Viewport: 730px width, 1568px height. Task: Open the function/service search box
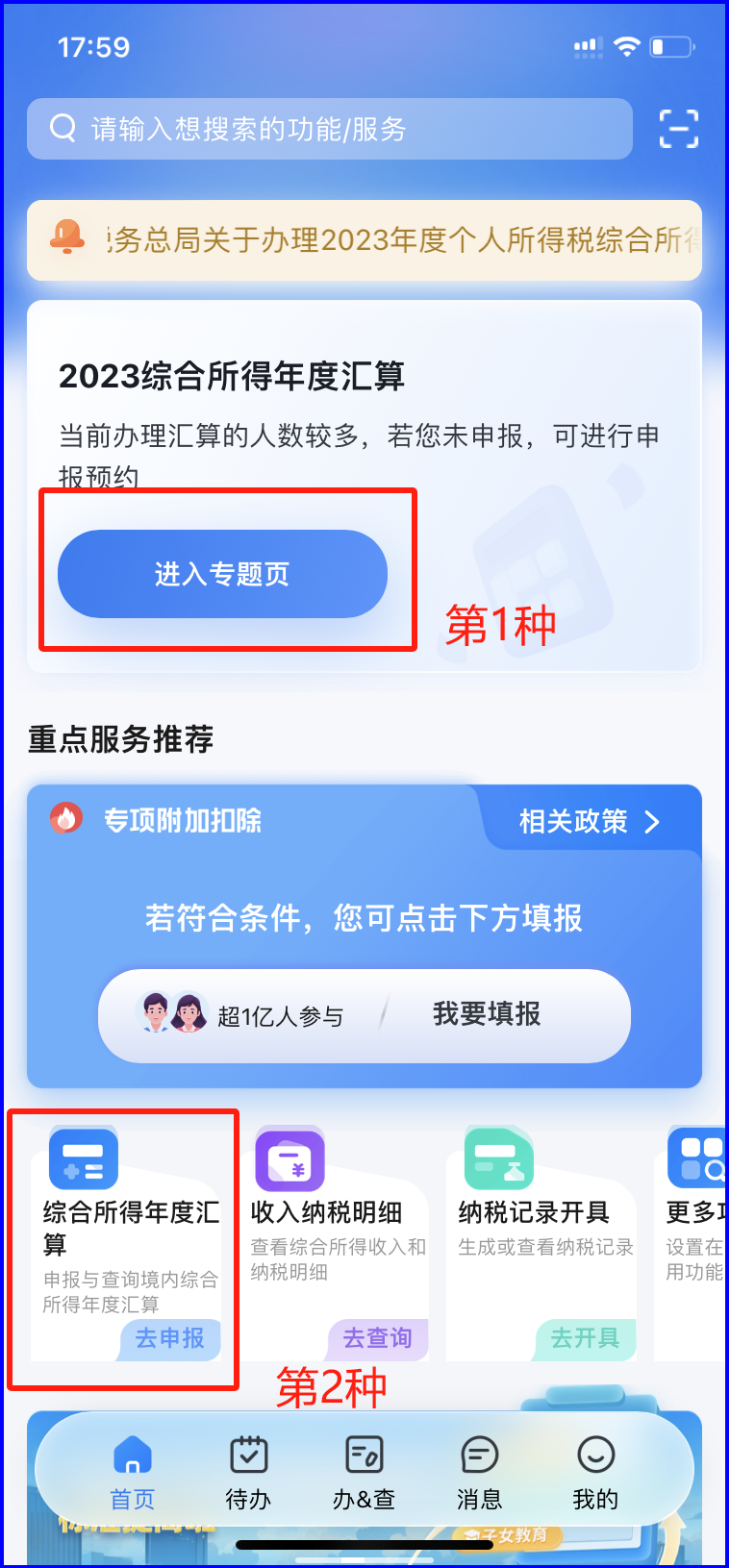(329, 129)
